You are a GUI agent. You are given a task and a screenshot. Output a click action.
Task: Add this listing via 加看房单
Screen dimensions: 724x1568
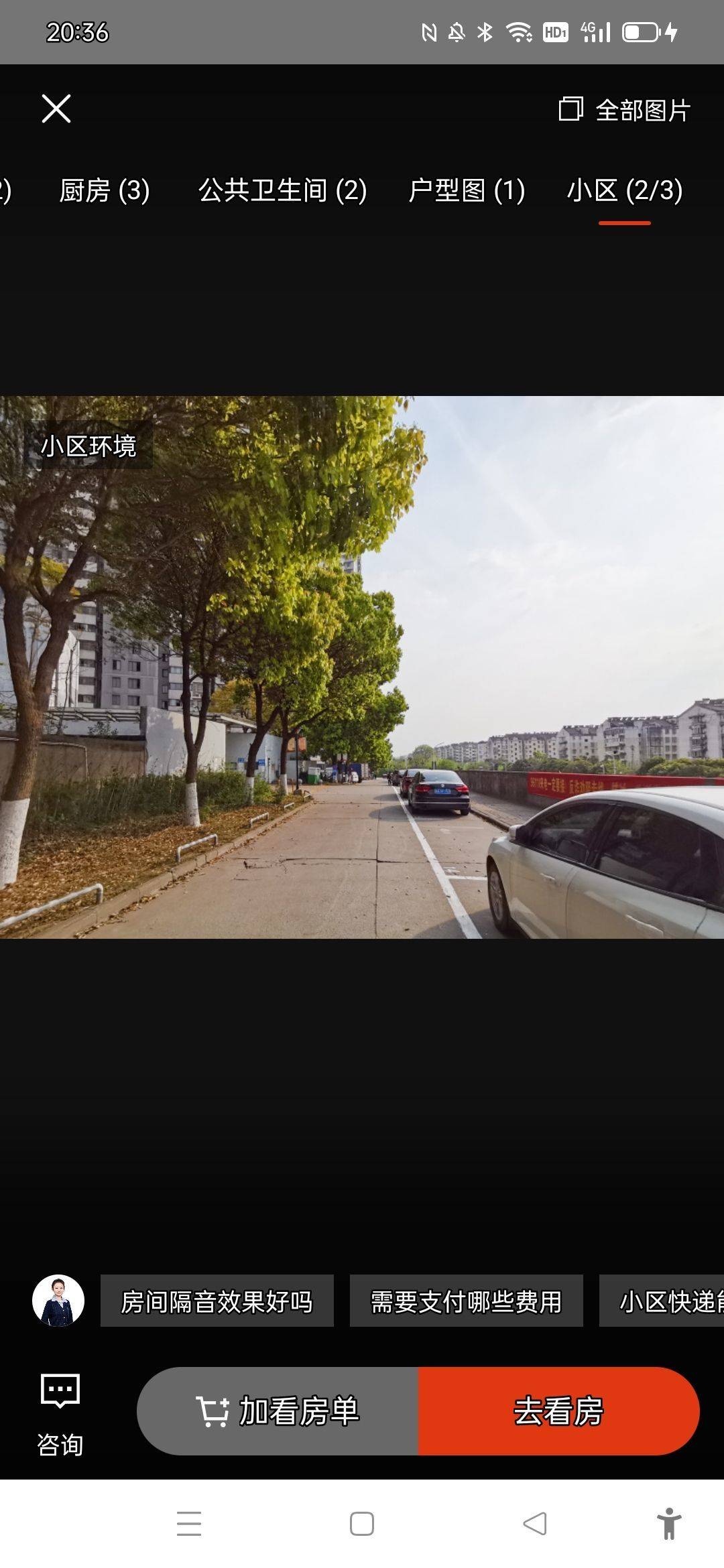278,1411
